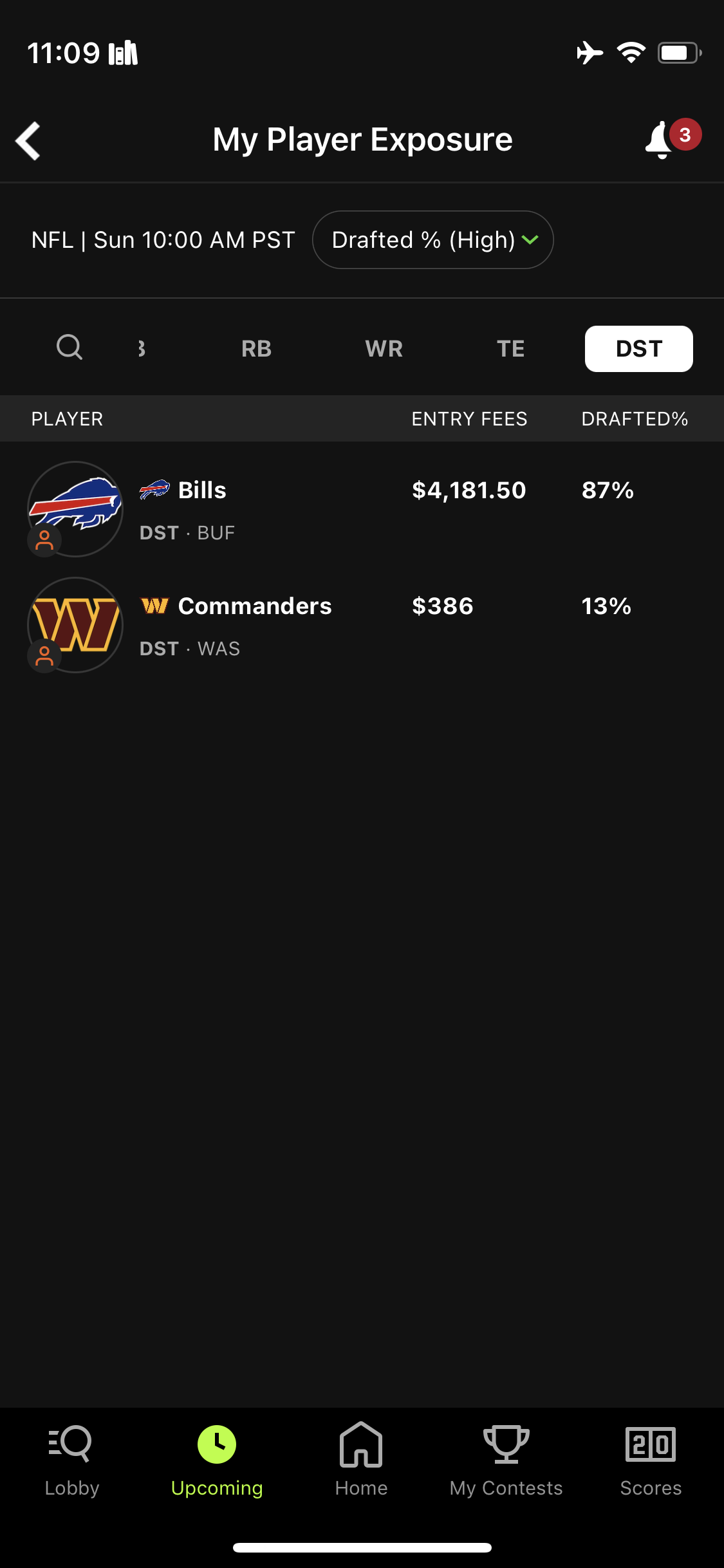Open the Bills DST row
Screen dimensions: 724x1568
pos(362,510)
